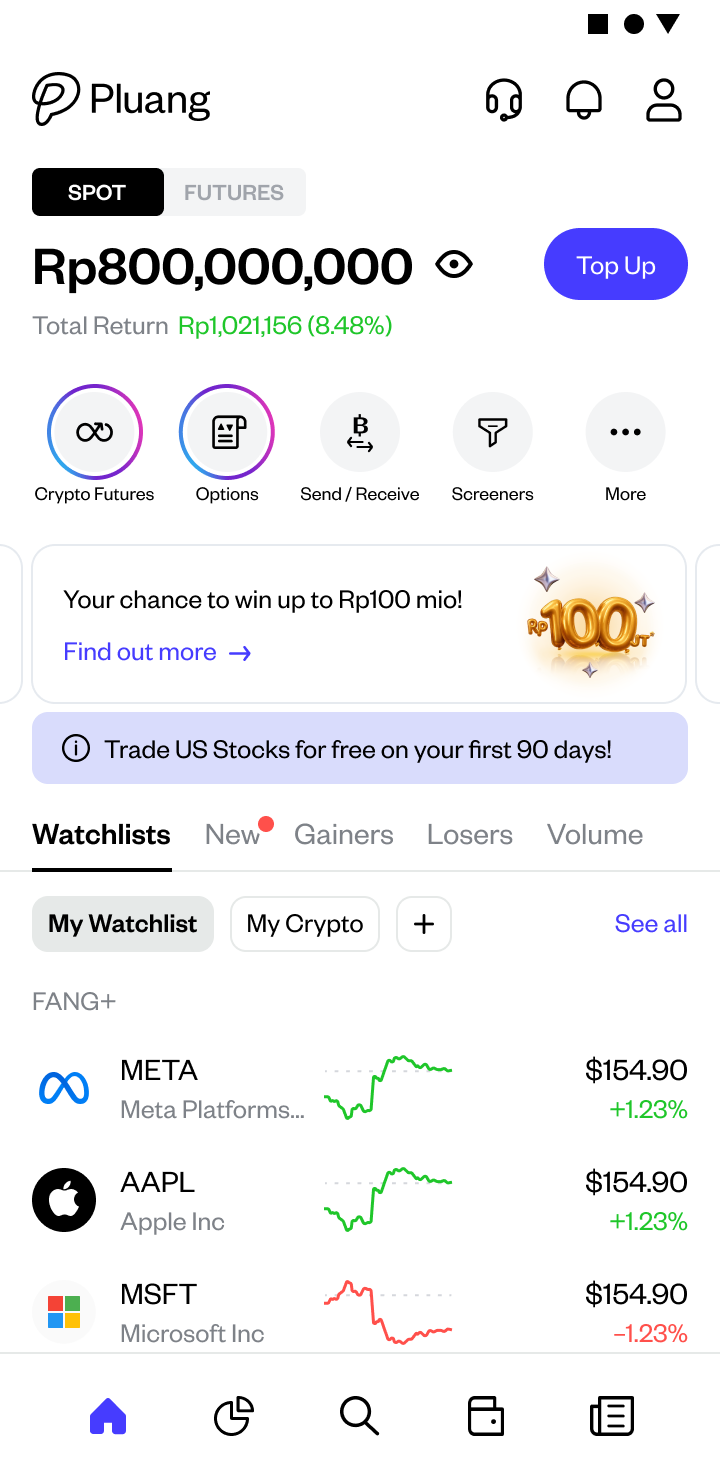Open the AAPL stock row

pos(360,1201)
